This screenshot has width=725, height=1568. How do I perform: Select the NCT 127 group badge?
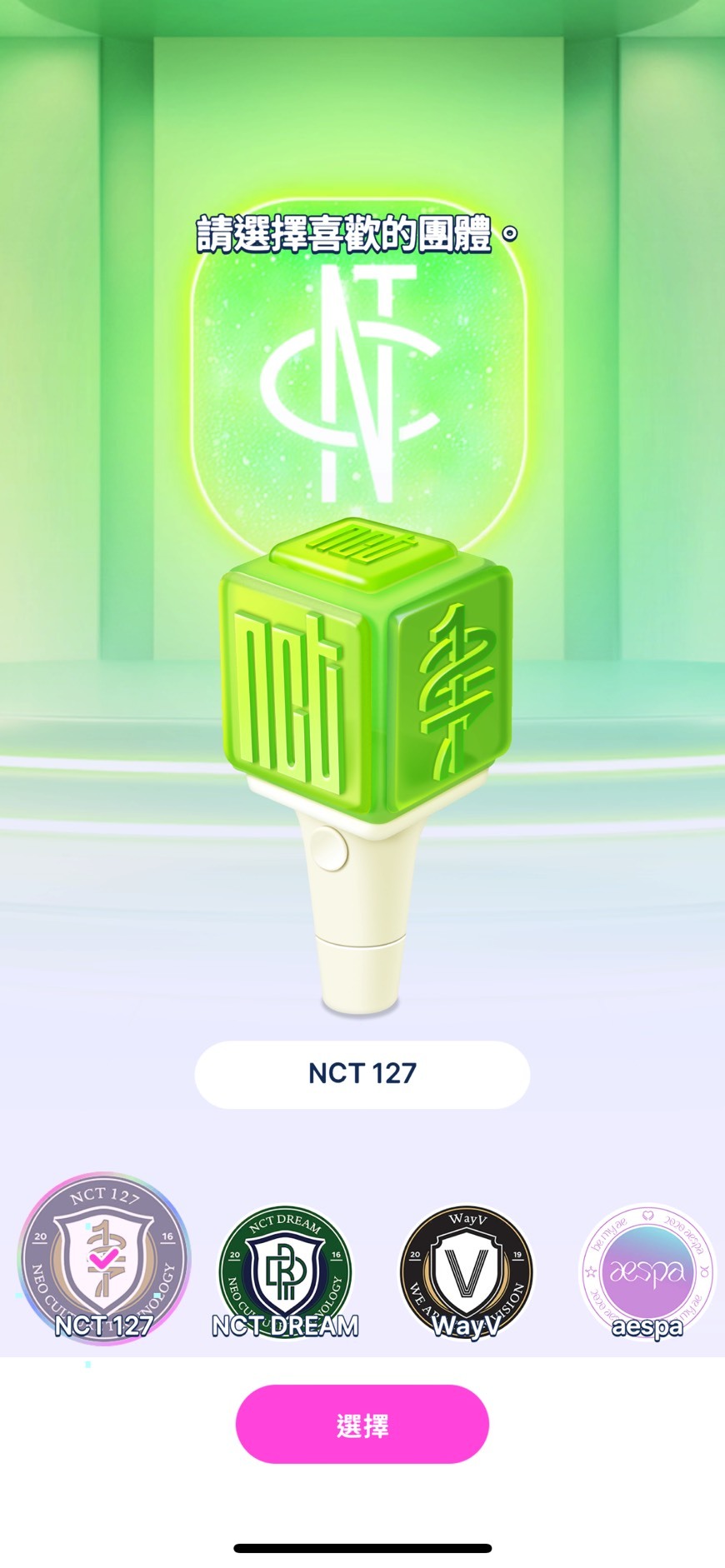pyautogui.click(x=103, y=1258)
